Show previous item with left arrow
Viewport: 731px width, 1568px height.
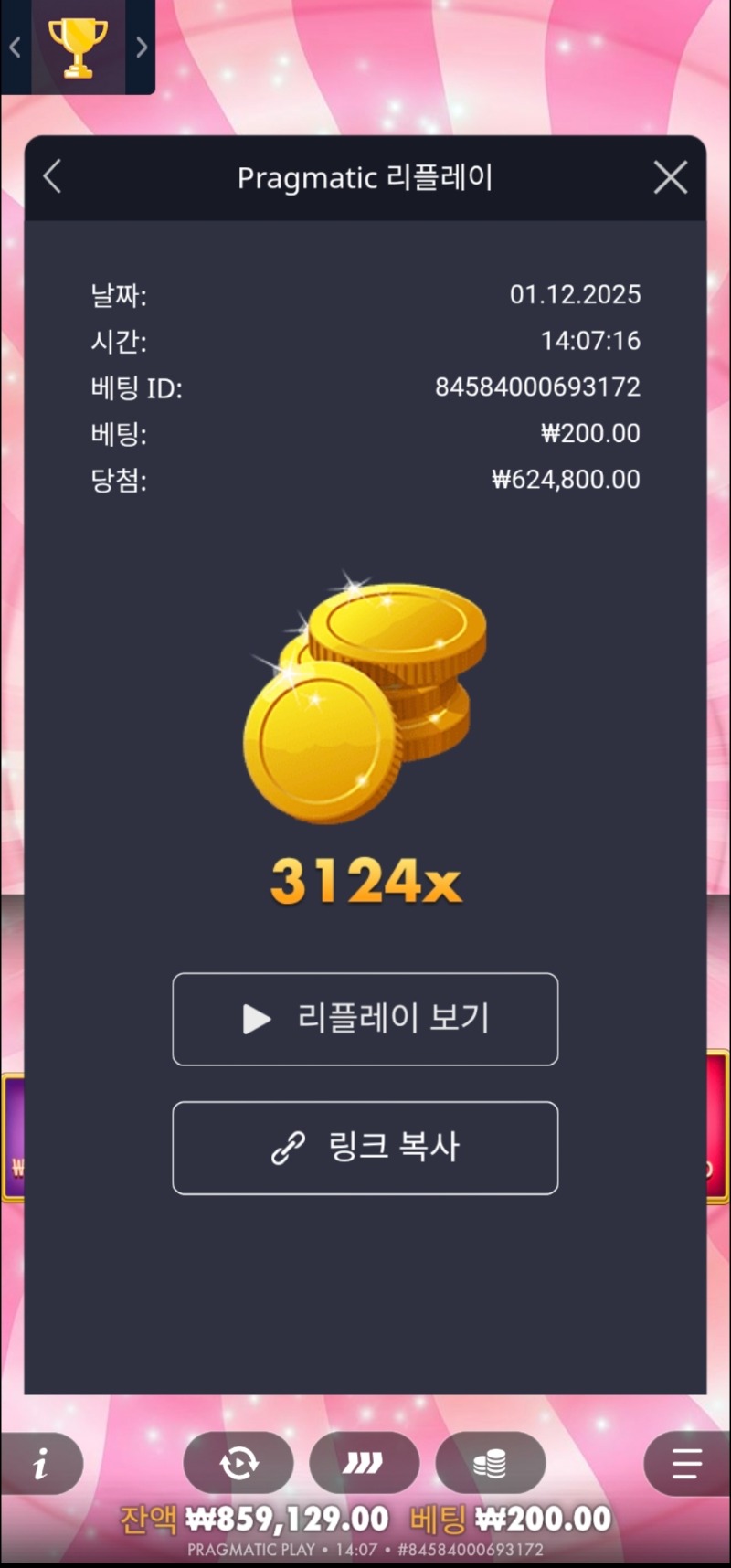(15, 47)
